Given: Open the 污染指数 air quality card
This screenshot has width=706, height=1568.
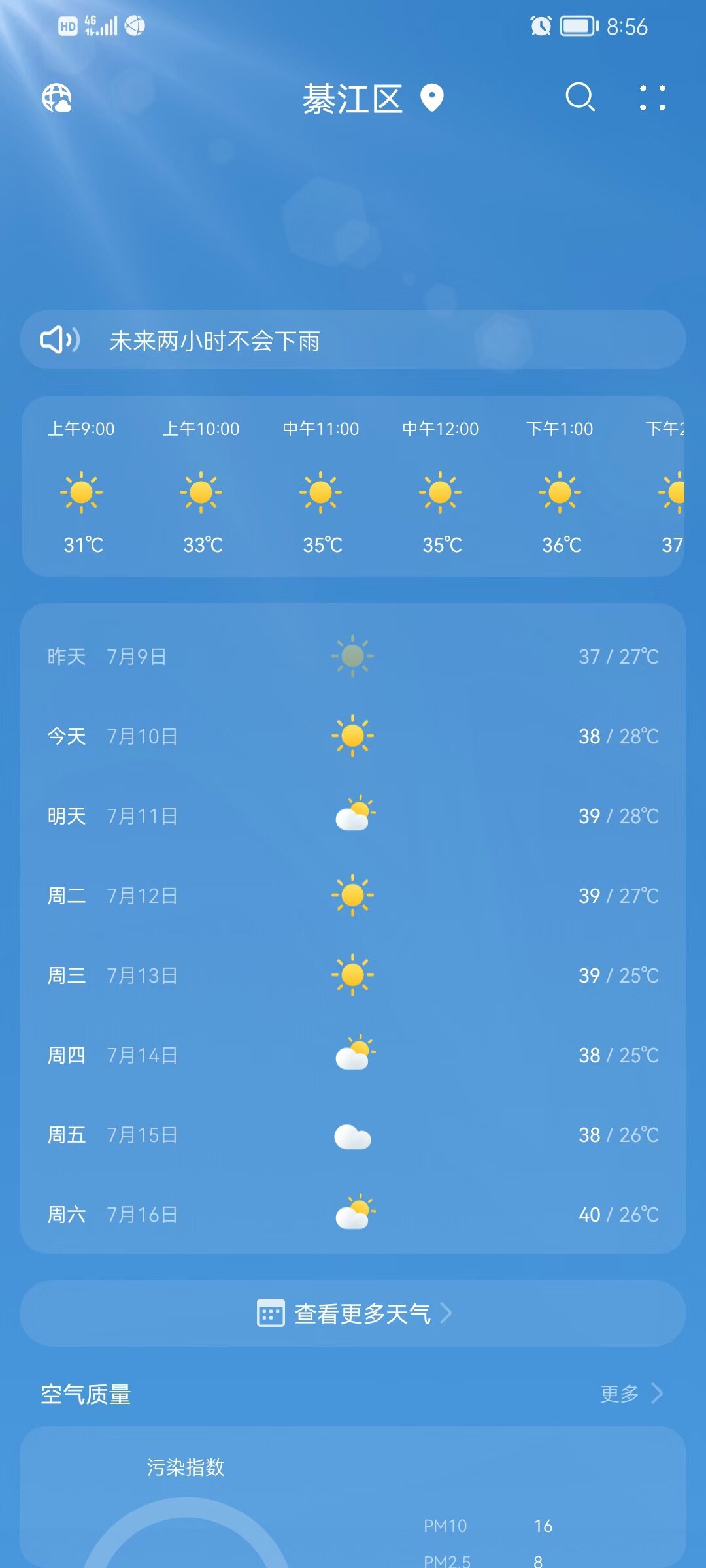Looking at the screenshot, I should point(353,1503).
